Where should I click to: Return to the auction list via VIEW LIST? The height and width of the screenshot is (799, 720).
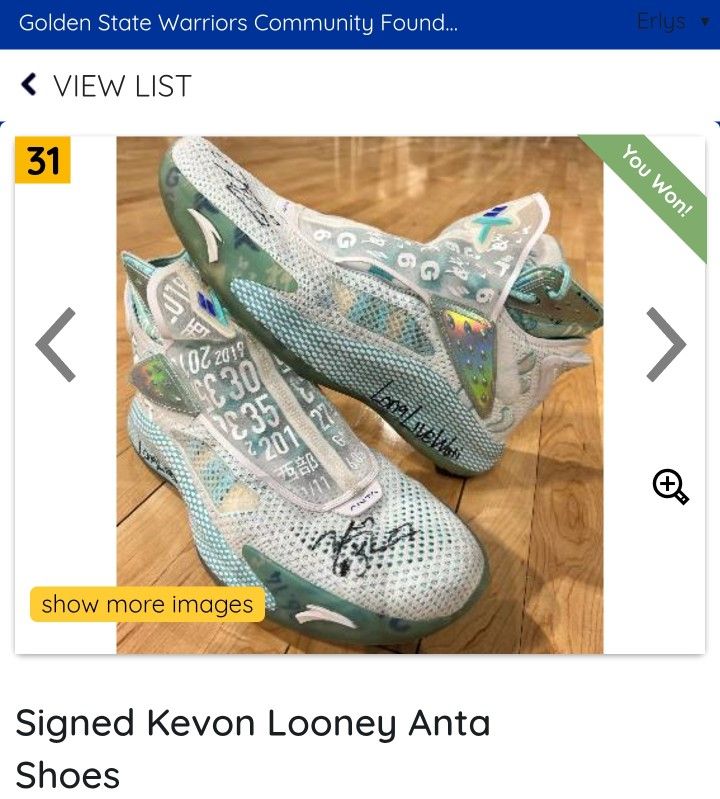[118, 86]
